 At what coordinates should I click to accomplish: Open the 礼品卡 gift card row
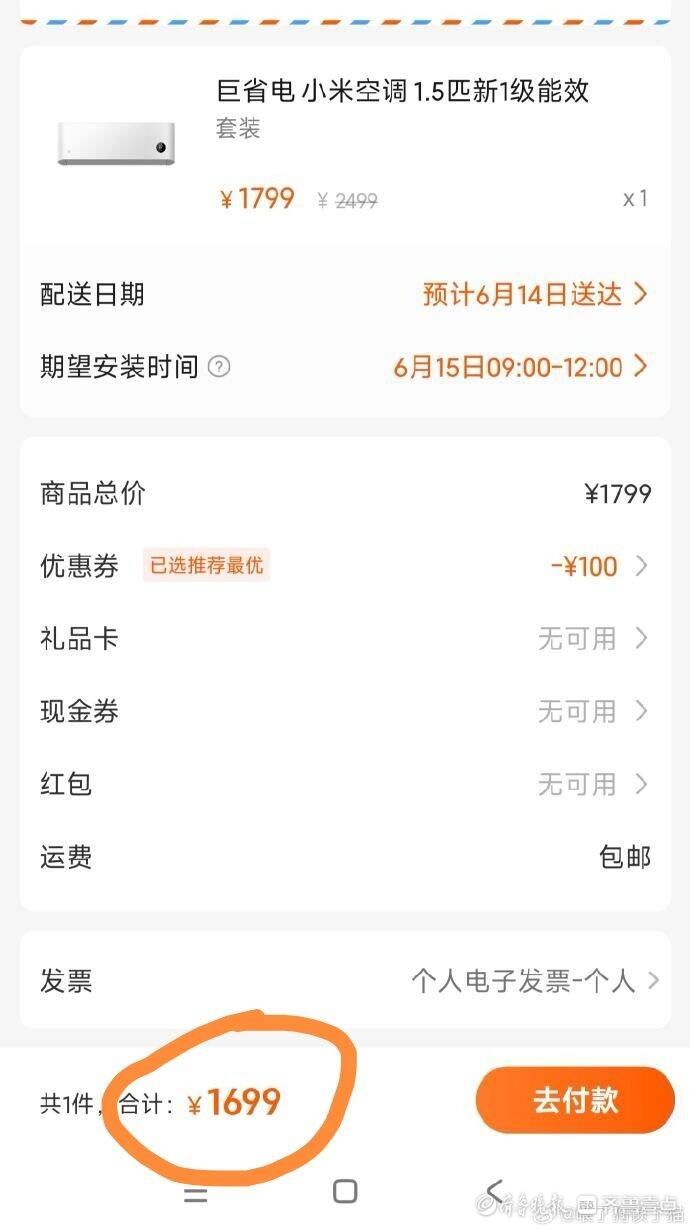pos(592,638)
